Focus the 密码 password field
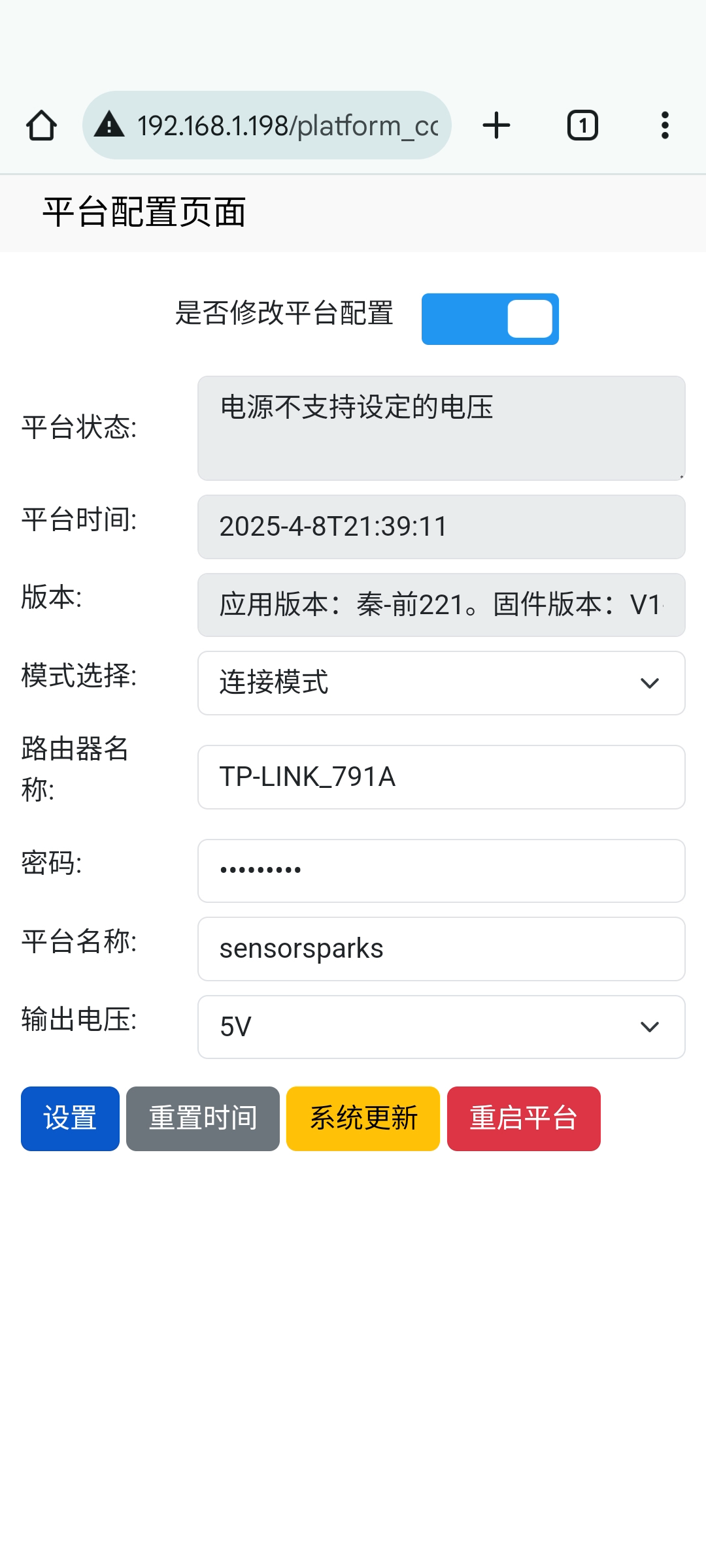This screenshot has height=1568, width=706. (x=441, y=871)
